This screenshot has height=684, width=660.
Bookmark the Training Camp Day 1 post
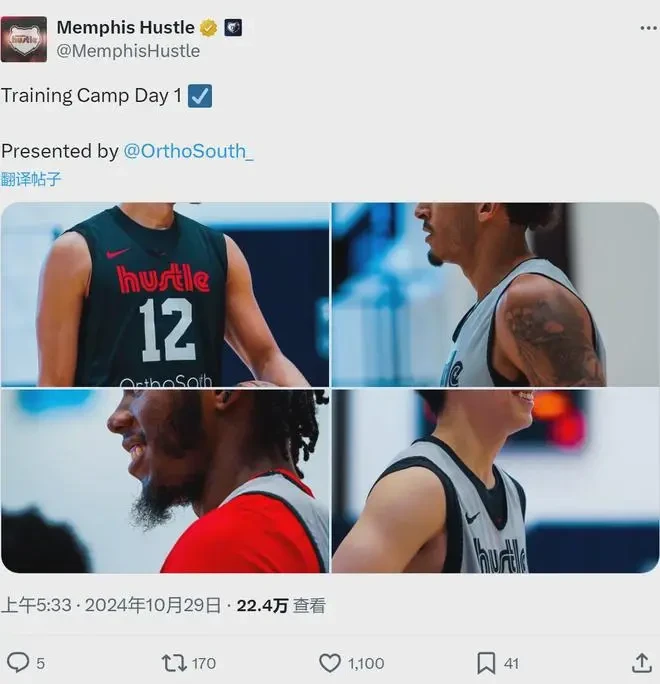point(486,662)
